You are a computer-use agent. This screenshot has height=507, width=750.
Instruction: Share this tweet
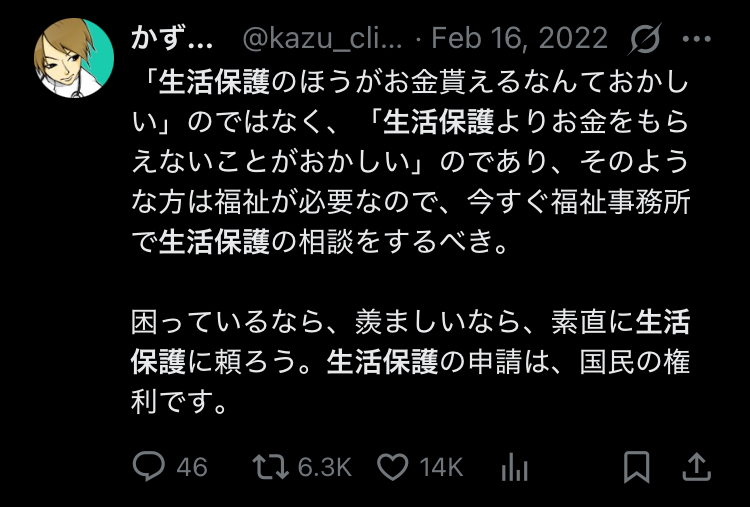pos(697,466)
